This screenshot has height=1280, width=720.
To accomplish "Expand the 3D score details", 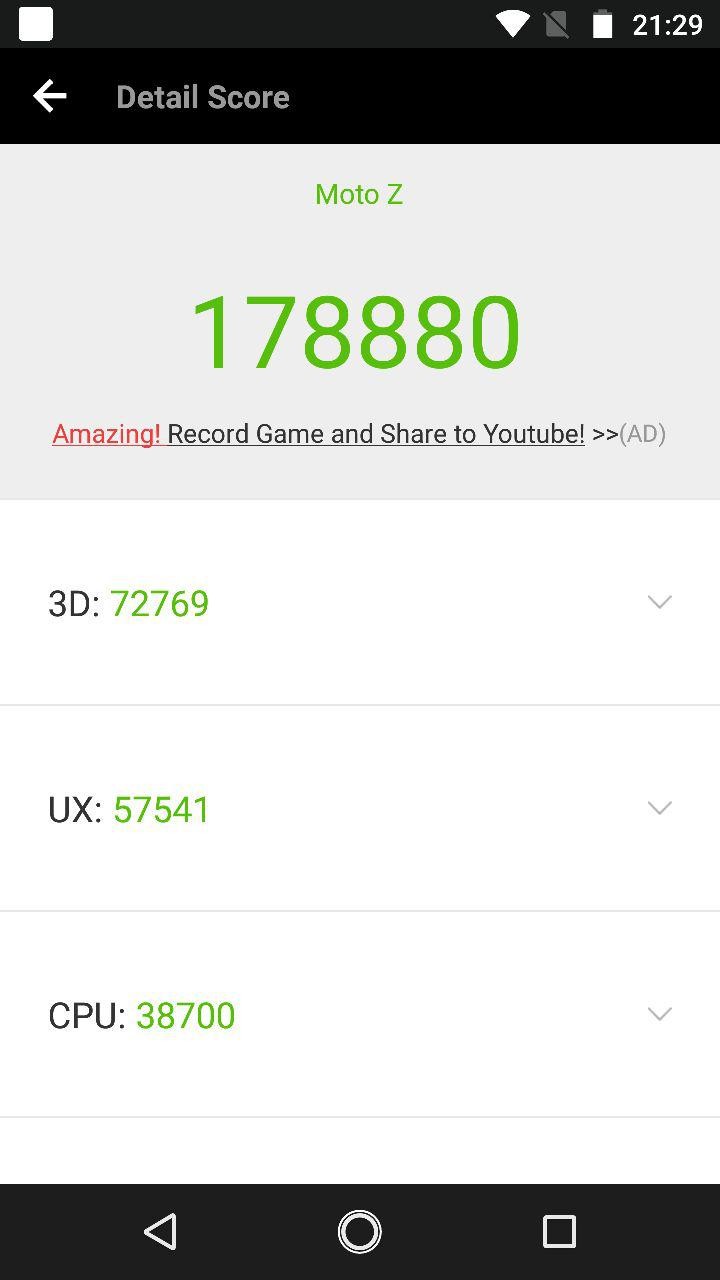I will tap(360, 603).
